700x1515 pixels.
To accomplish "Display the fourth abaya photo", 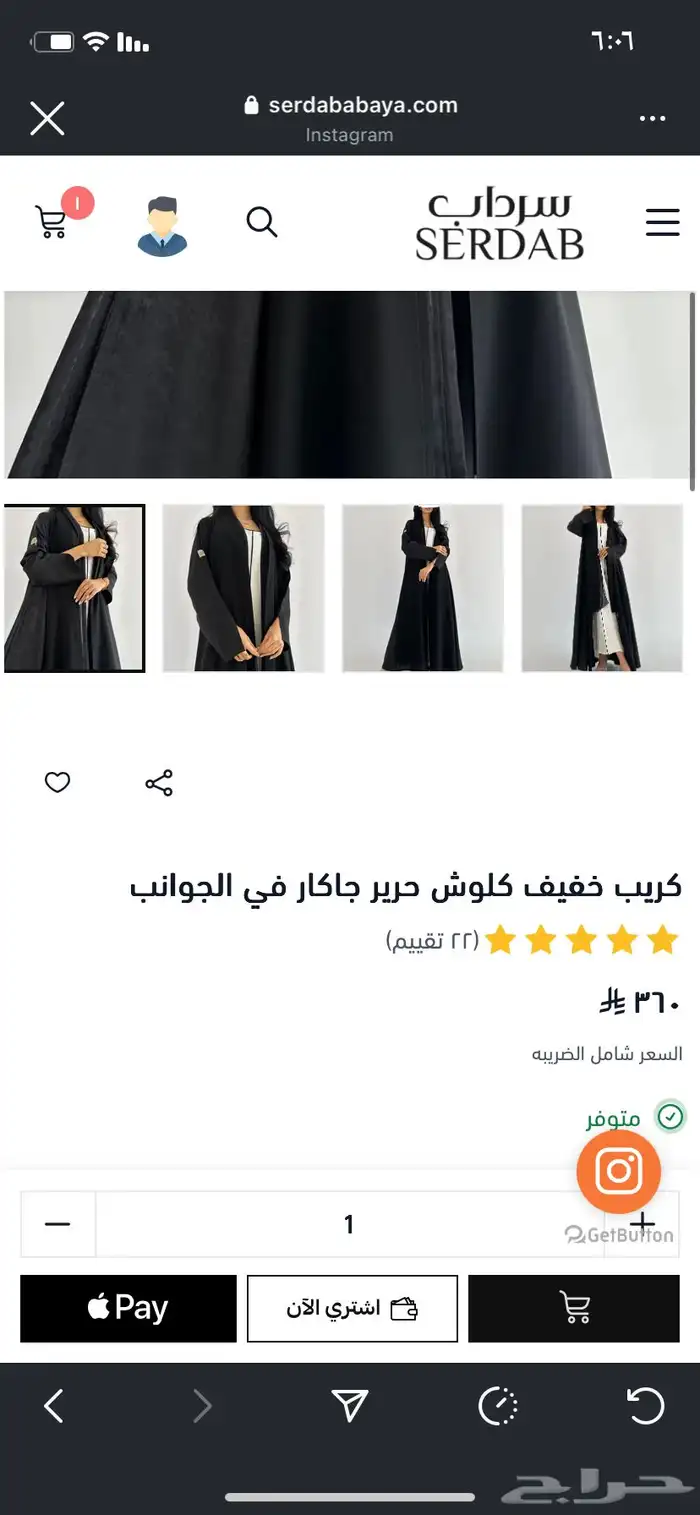I will 602,588.
